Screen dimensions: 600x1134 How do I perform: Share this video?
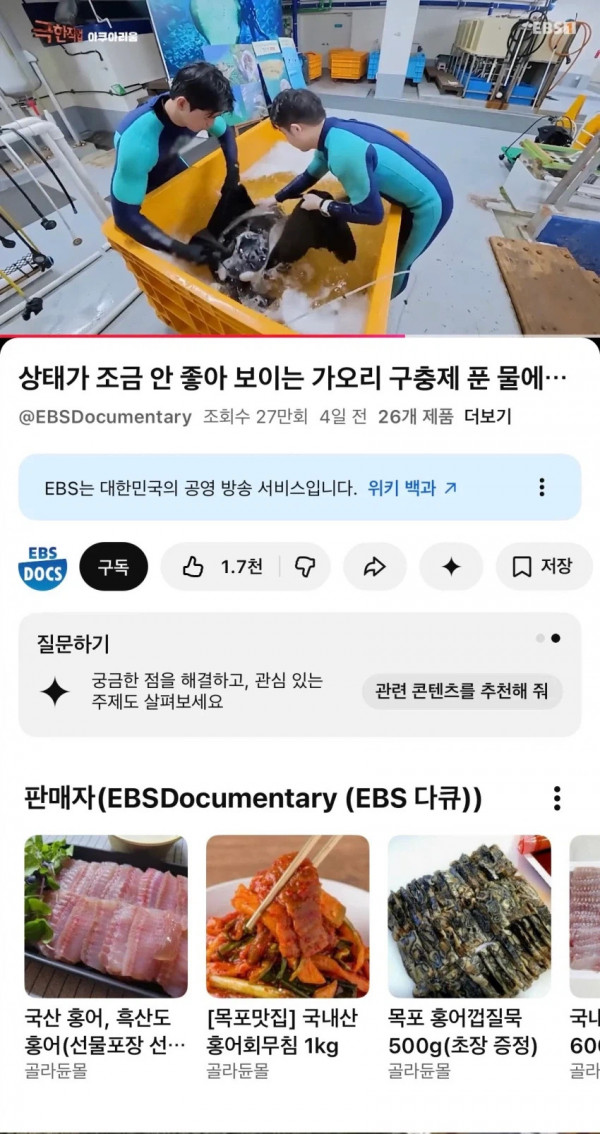[x=374, y=567]
